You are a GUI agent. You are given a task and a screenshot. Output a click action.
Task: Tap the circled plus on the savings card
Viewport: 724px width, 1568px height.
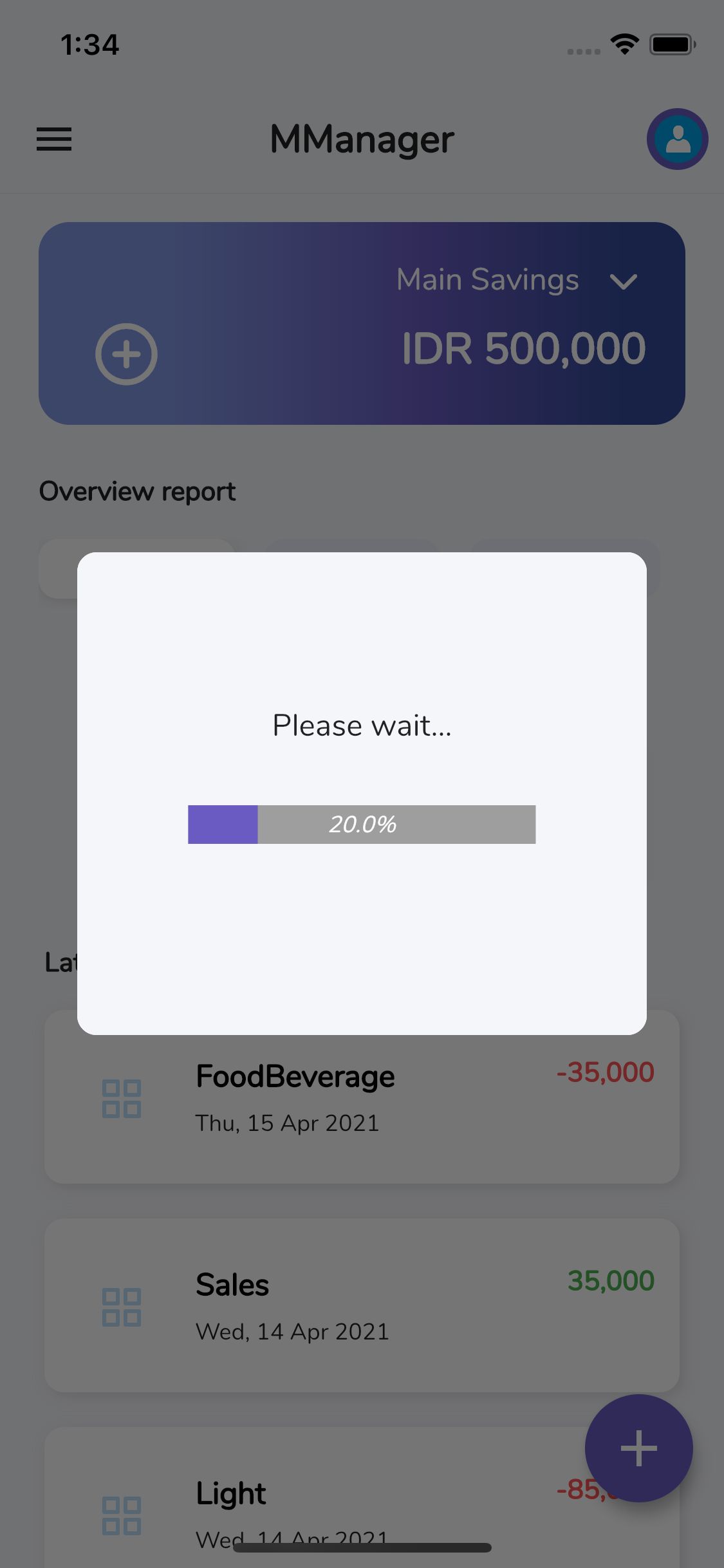[126, 354]
